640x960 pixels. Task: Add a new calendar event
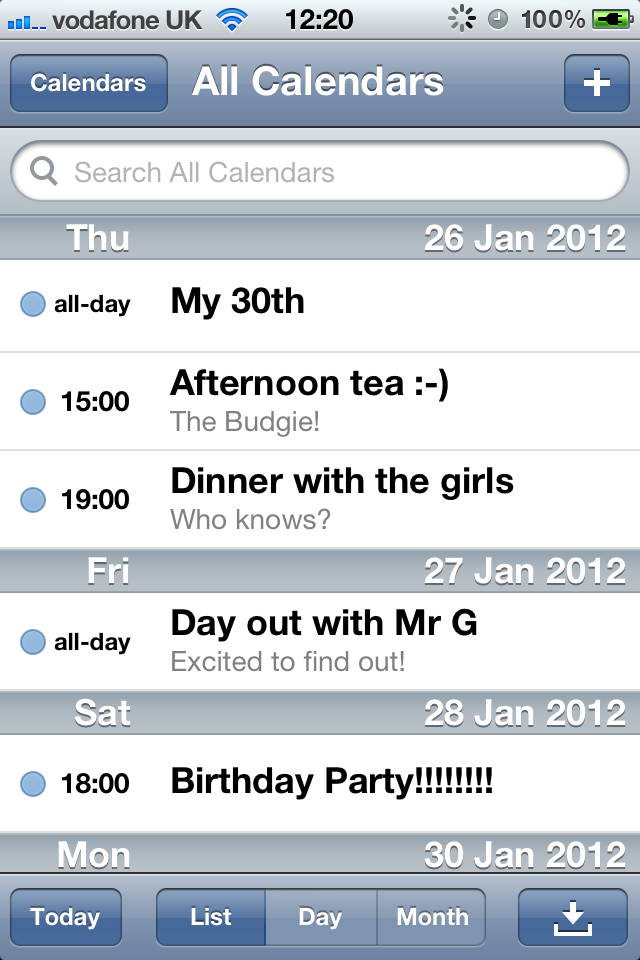pos(596,83)
